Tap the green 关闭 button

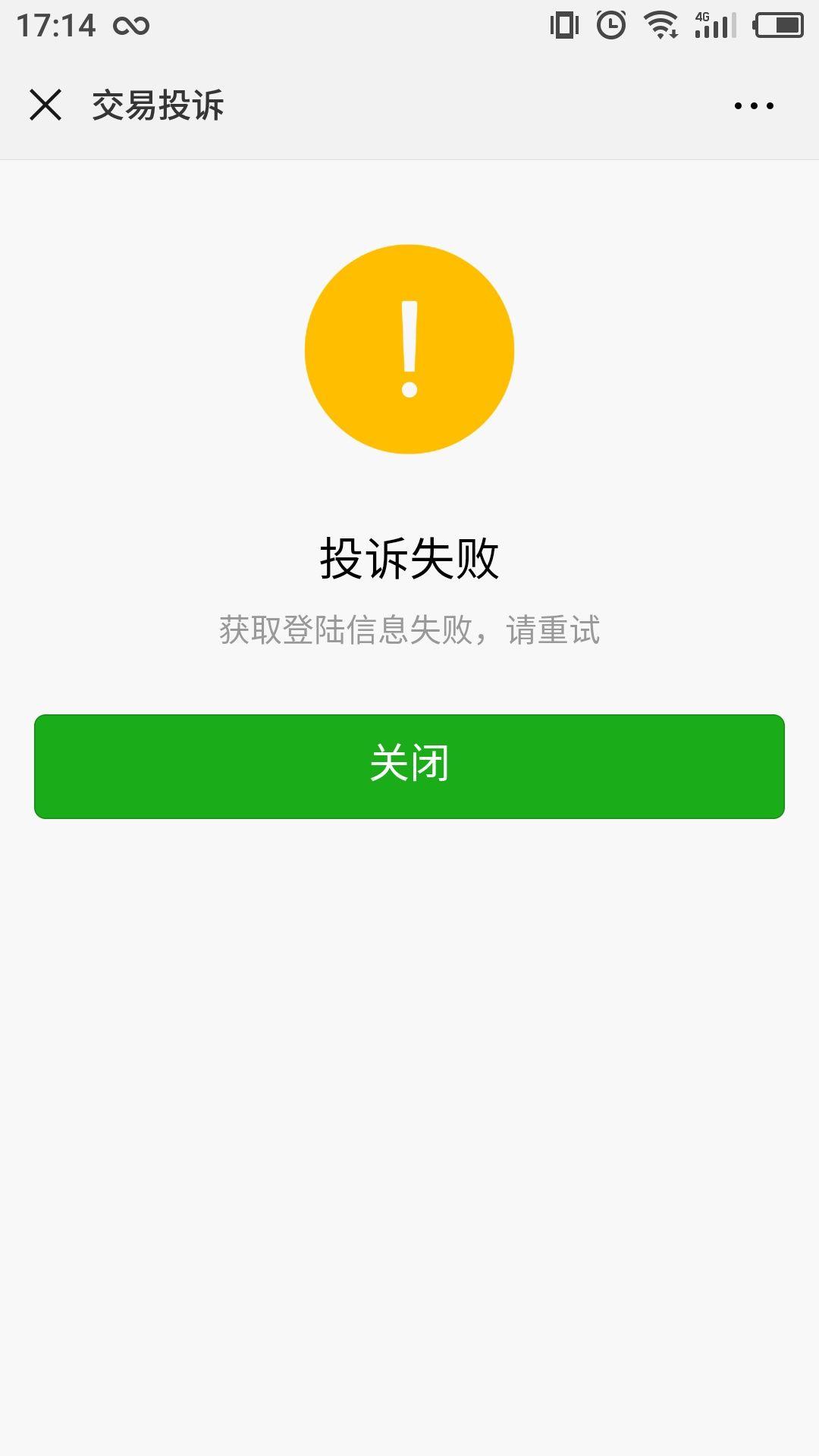tap(409, 766)
